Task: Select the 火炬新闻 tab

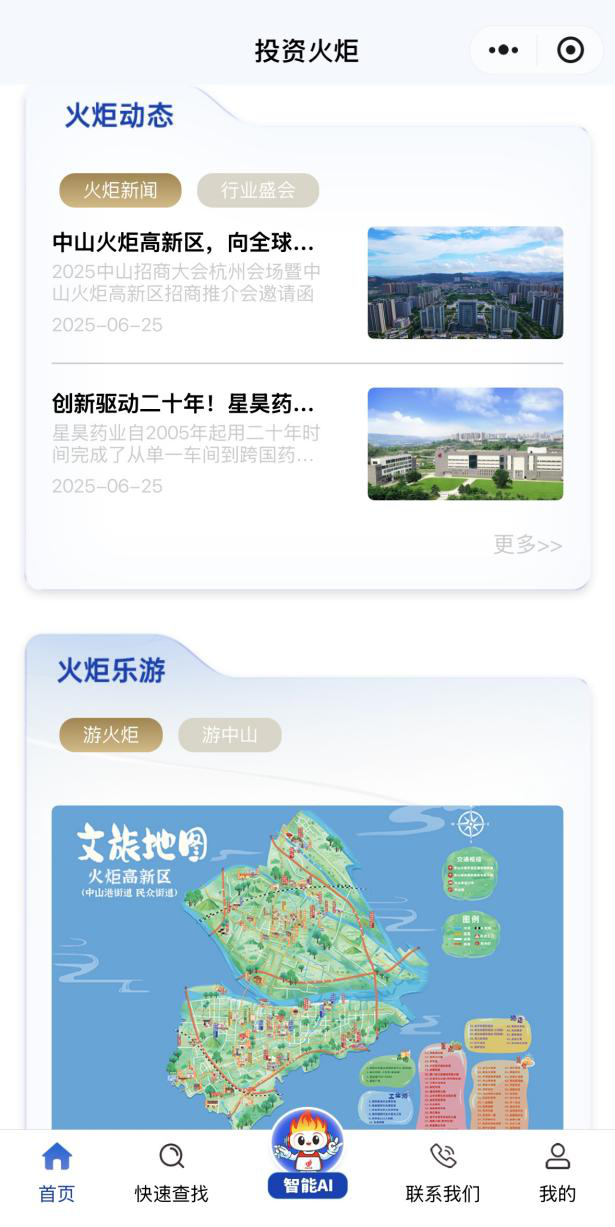Action: click(120, 190)
